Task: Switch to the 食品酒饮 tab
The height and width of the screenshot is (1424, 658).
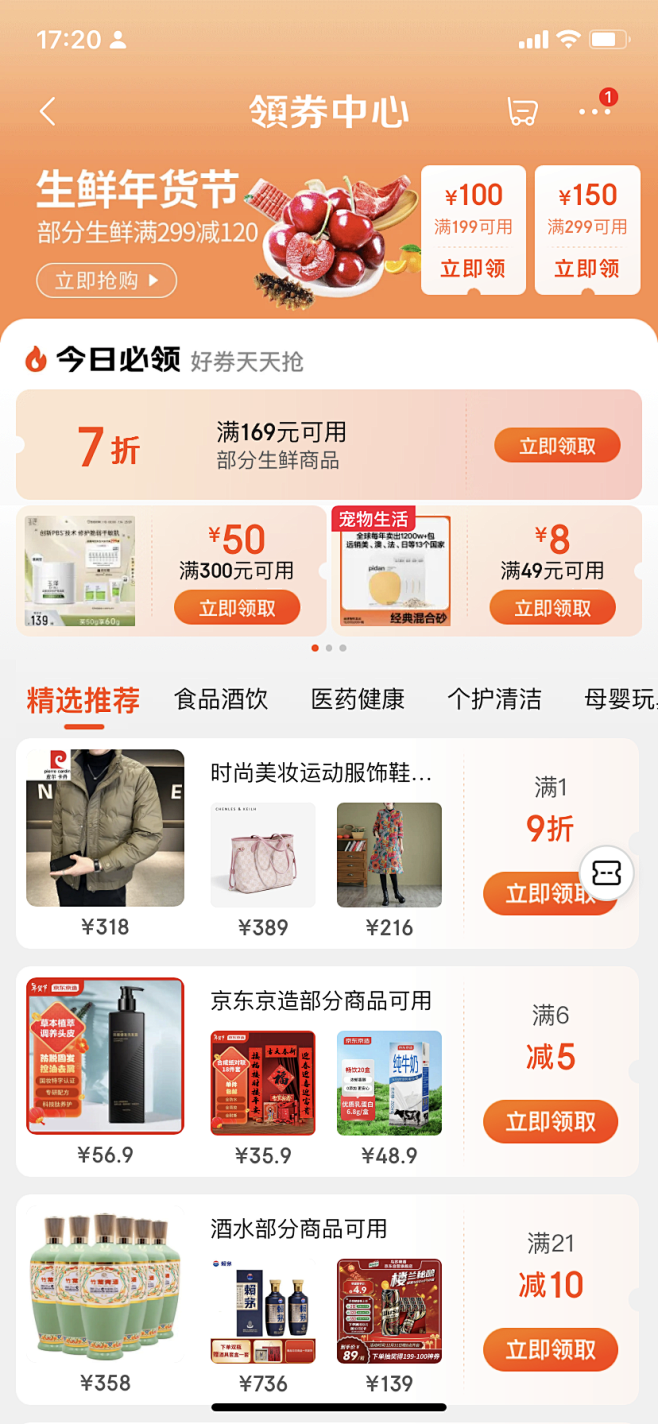Action: tap(221, 699)
